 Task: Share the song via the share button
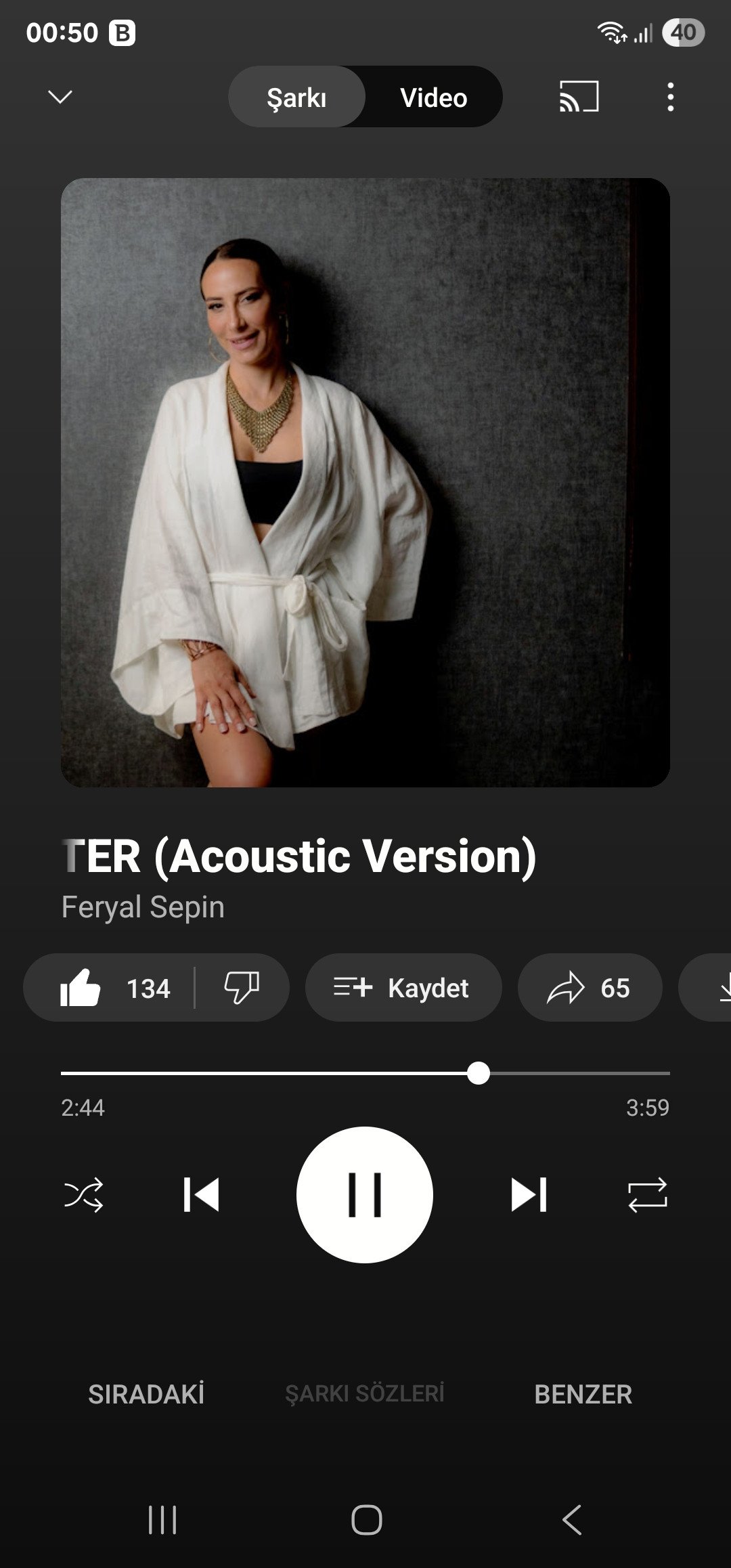point(590,988)
